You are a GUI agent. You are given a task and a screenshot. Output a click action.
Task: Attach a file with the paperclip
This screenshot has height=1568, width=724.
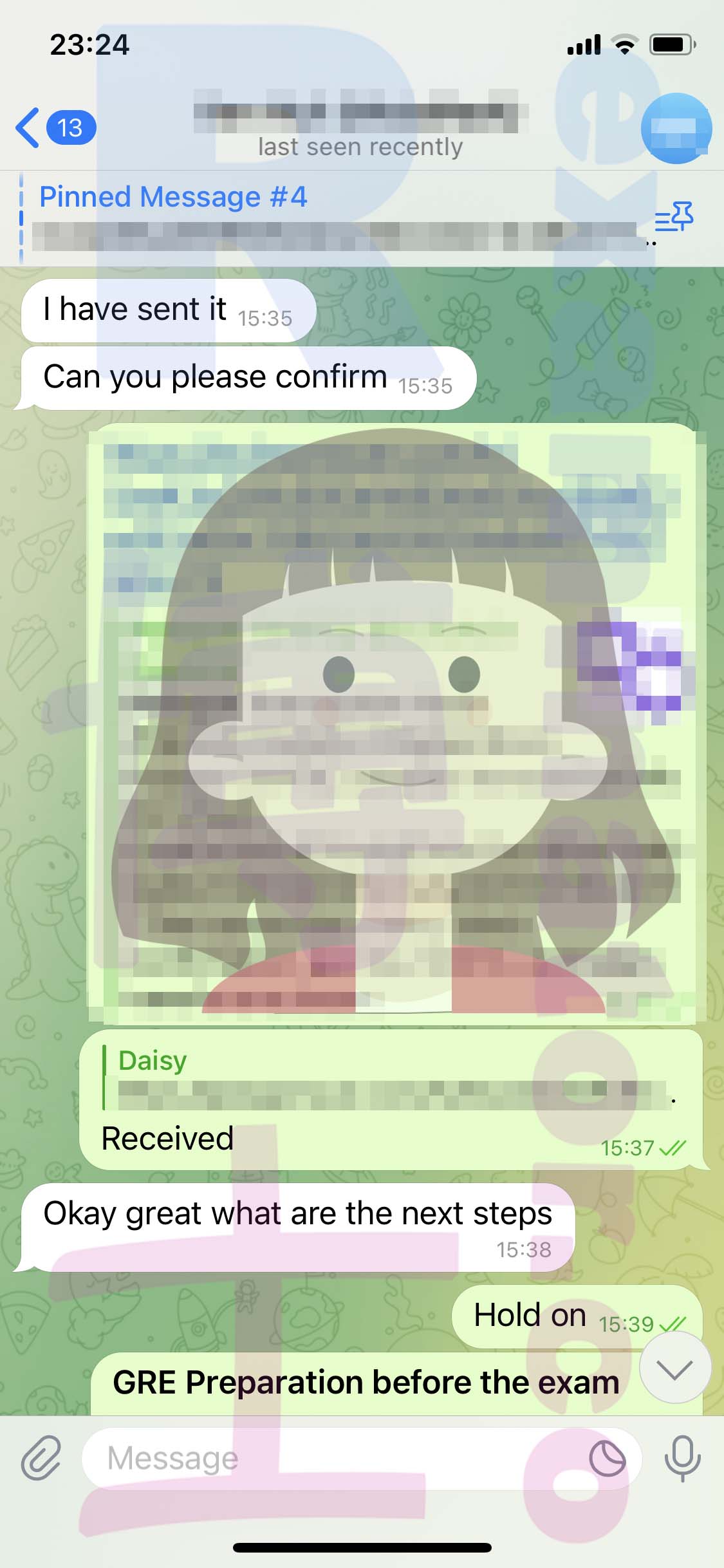(41, 1458)
